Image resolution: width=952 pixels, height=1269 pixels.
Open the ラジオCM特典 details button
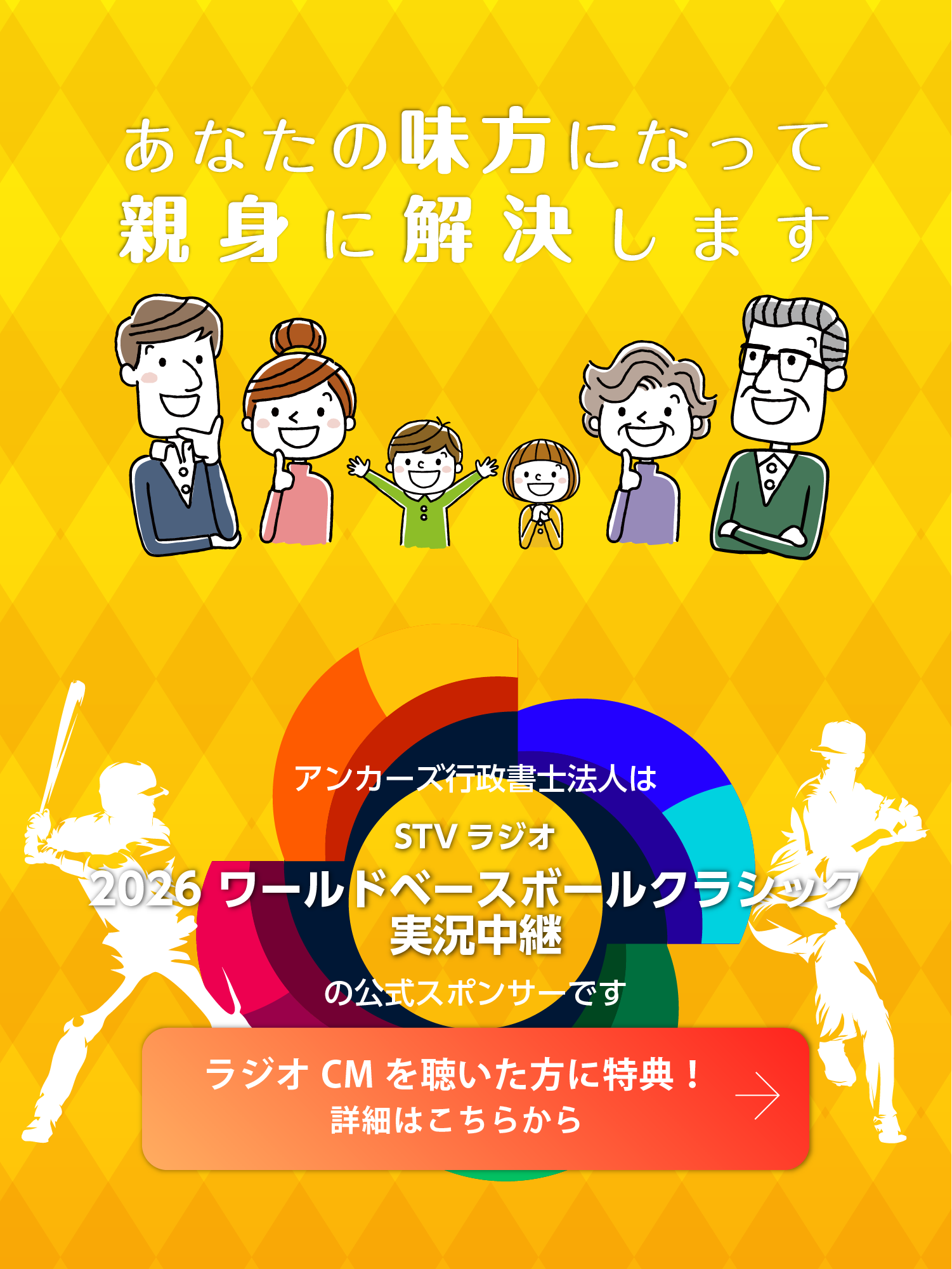coord(475,1098)
